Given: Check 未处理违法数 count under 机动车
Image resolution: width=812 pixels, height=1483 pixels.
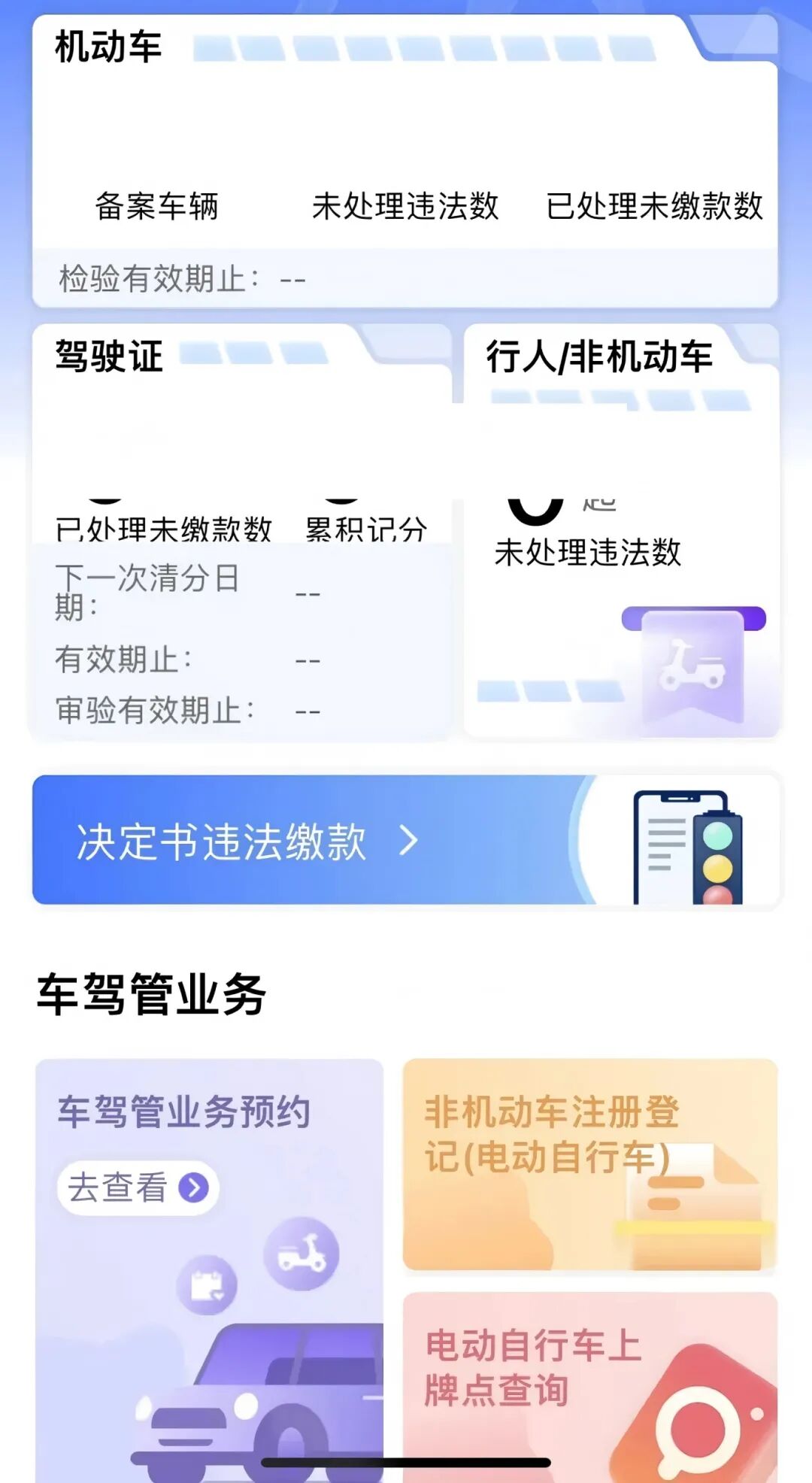Looking at the screenshot, I should tap(406, 209).
